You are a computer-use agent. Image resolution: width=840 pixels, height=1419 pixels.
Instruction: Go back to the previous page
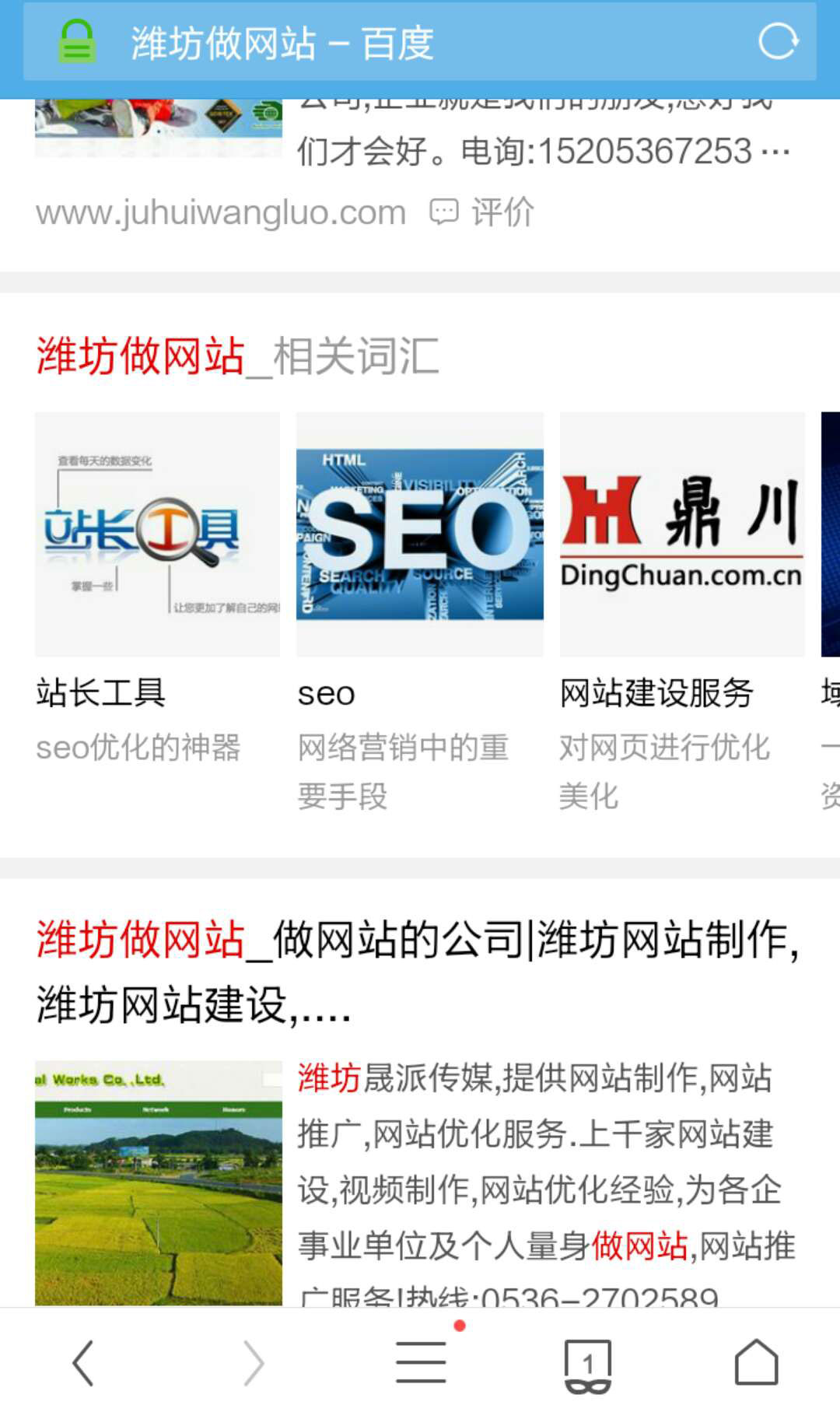coord(83,1363)
